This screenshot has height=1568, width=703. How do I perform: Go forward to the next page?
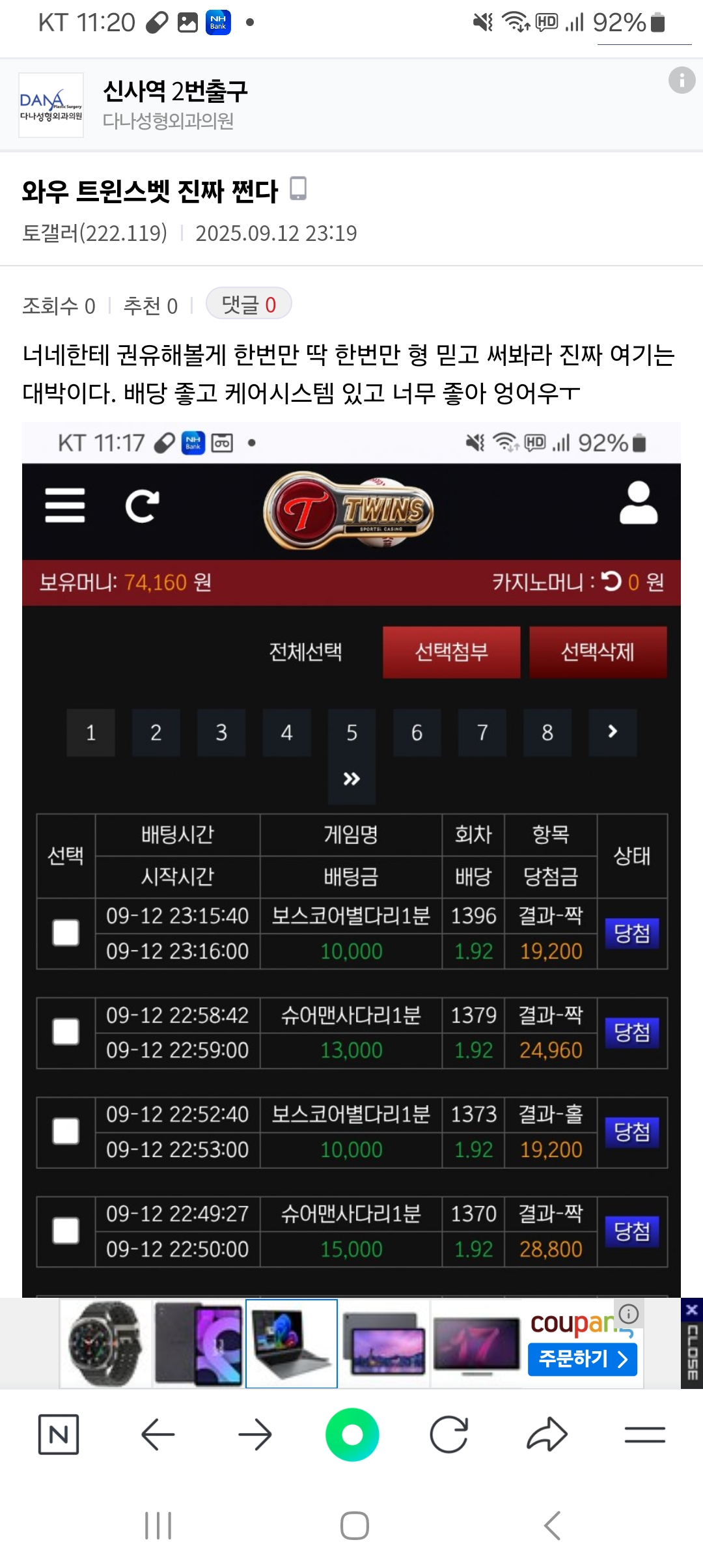pos(255,1435)
